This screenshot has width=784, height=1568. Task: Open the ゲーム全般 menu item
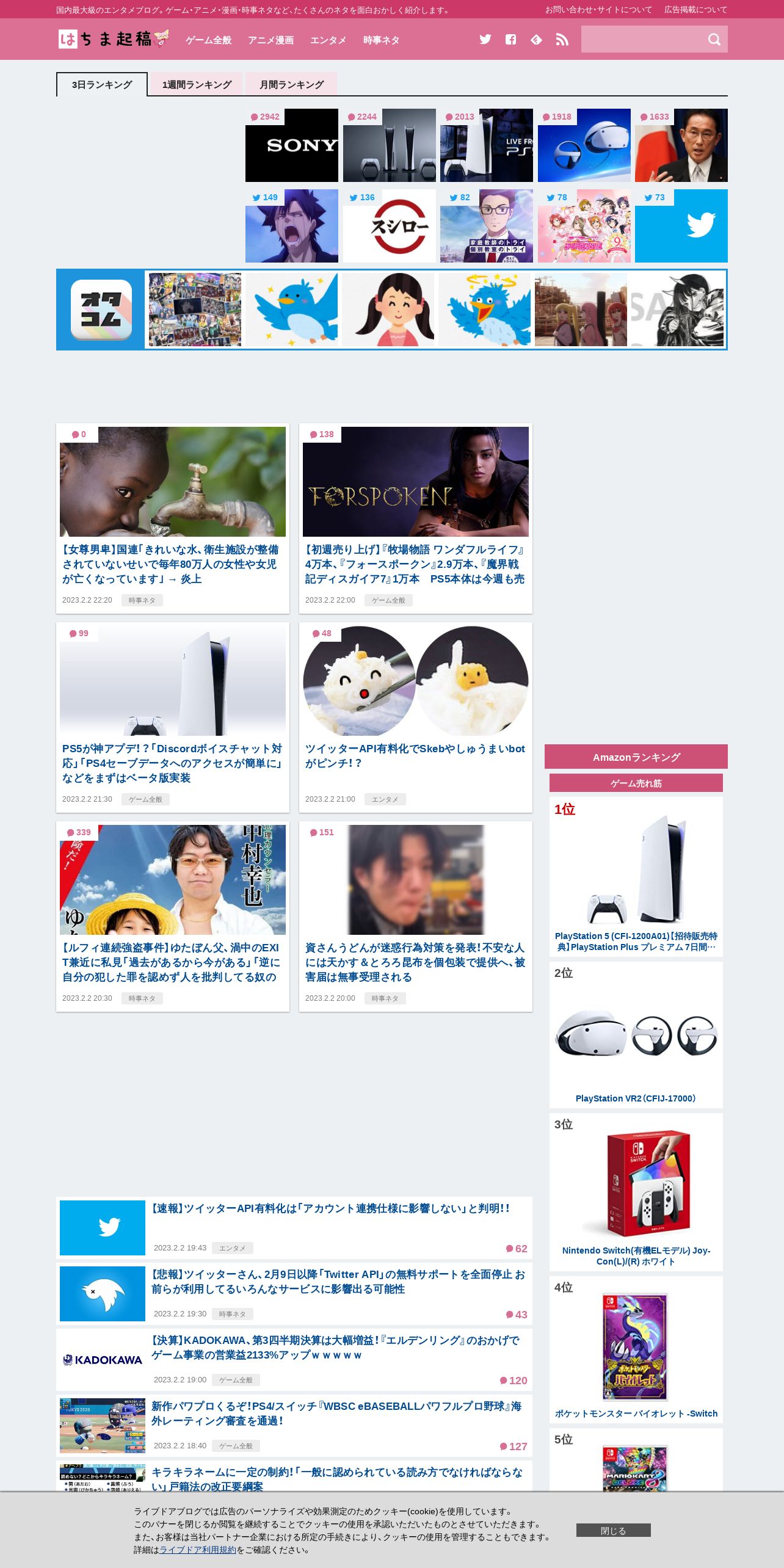(x=208, y=40)
